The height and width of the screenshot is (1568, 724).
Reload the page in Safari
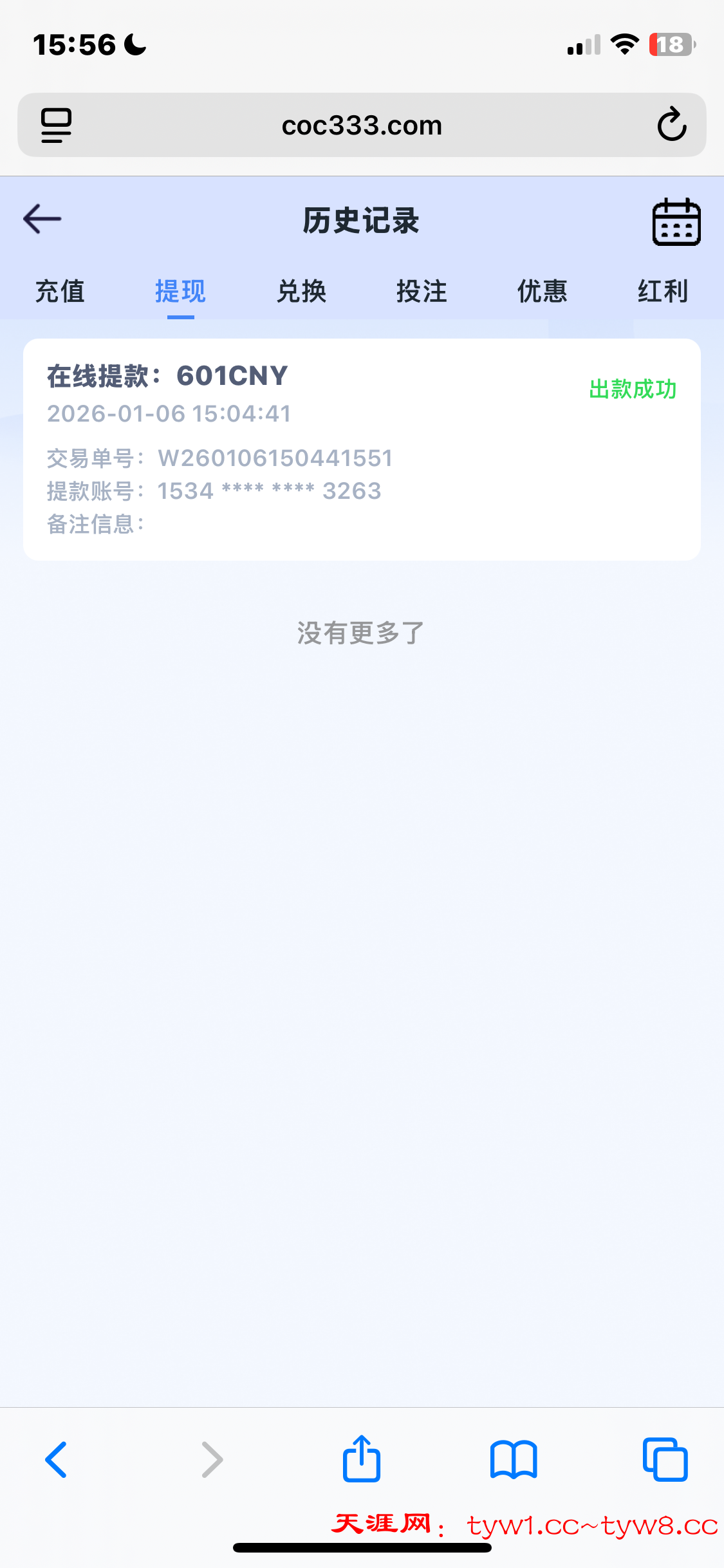[x=672, y=125]
